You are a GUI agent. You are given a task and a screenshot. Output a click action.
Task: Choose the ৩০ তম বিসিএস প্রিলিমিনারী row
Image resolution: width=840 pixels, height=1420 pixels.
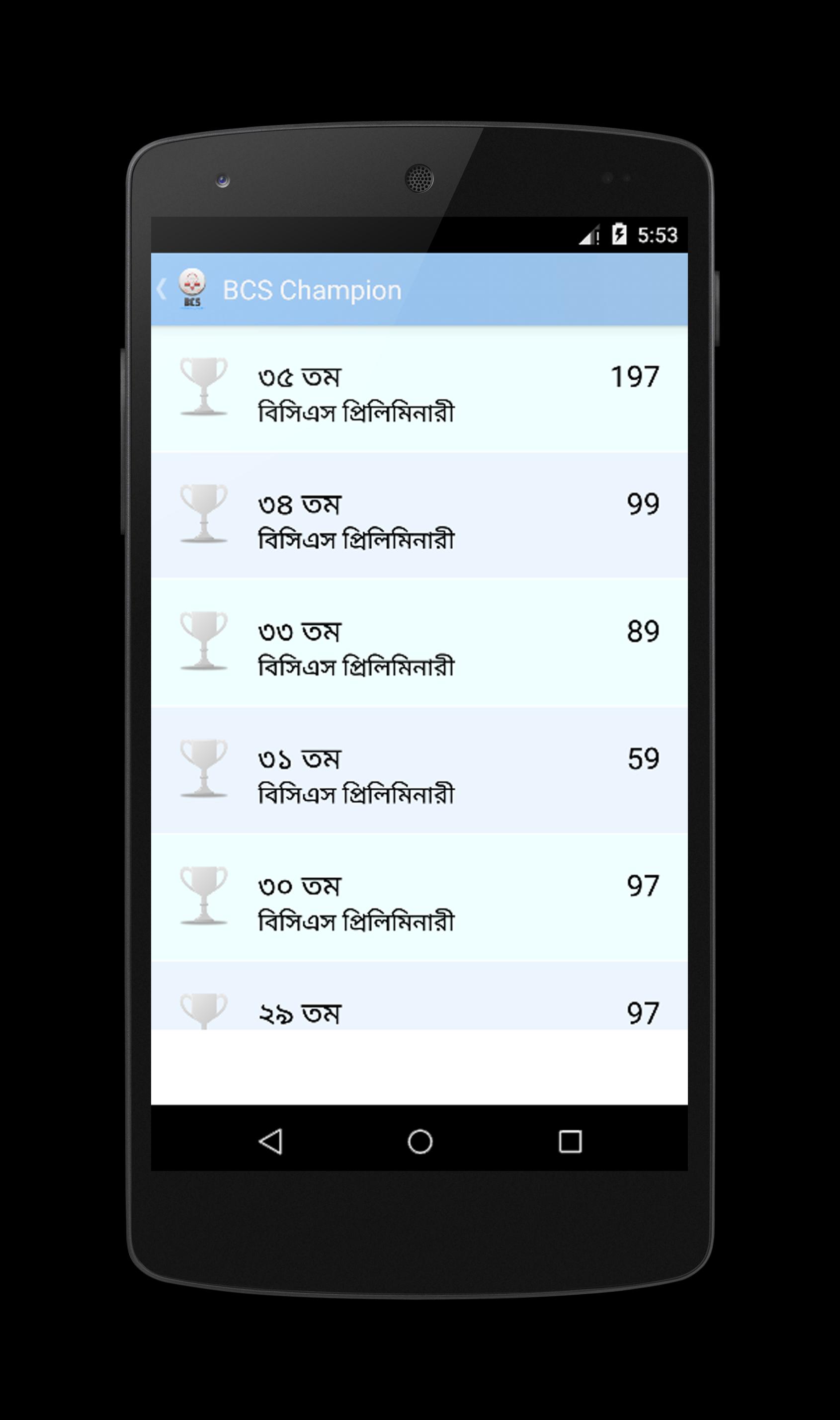[419, 898]
